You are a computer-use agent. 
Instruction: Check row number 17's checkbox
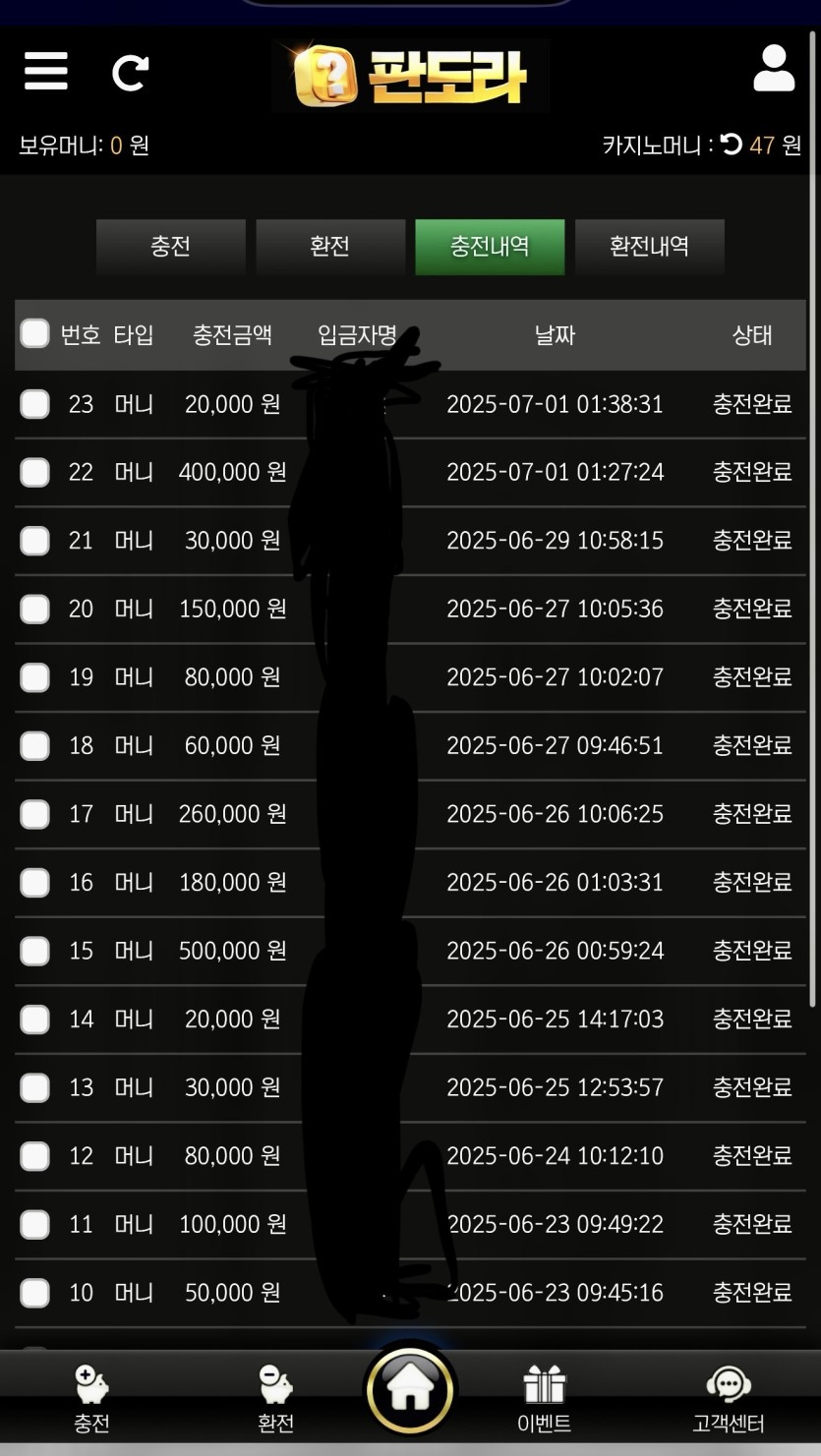coord(35,814)
